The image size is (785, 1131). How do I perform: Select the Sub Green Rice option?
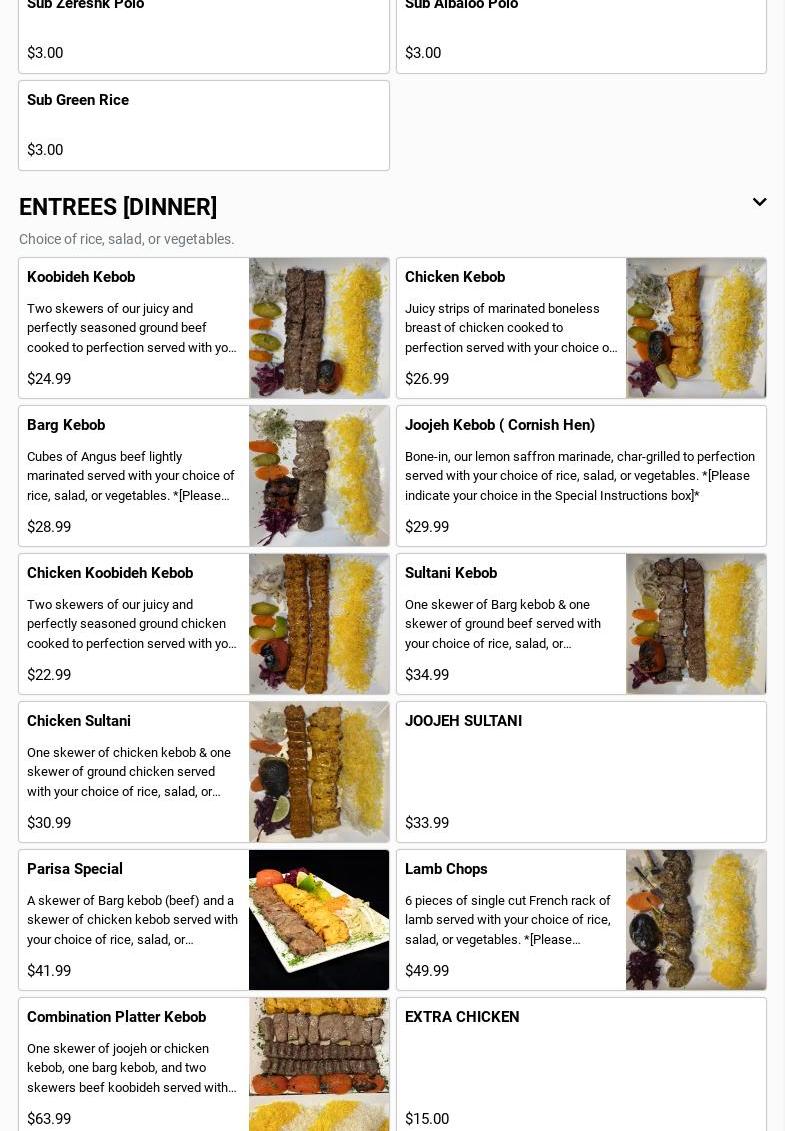[x=204, y=125]
